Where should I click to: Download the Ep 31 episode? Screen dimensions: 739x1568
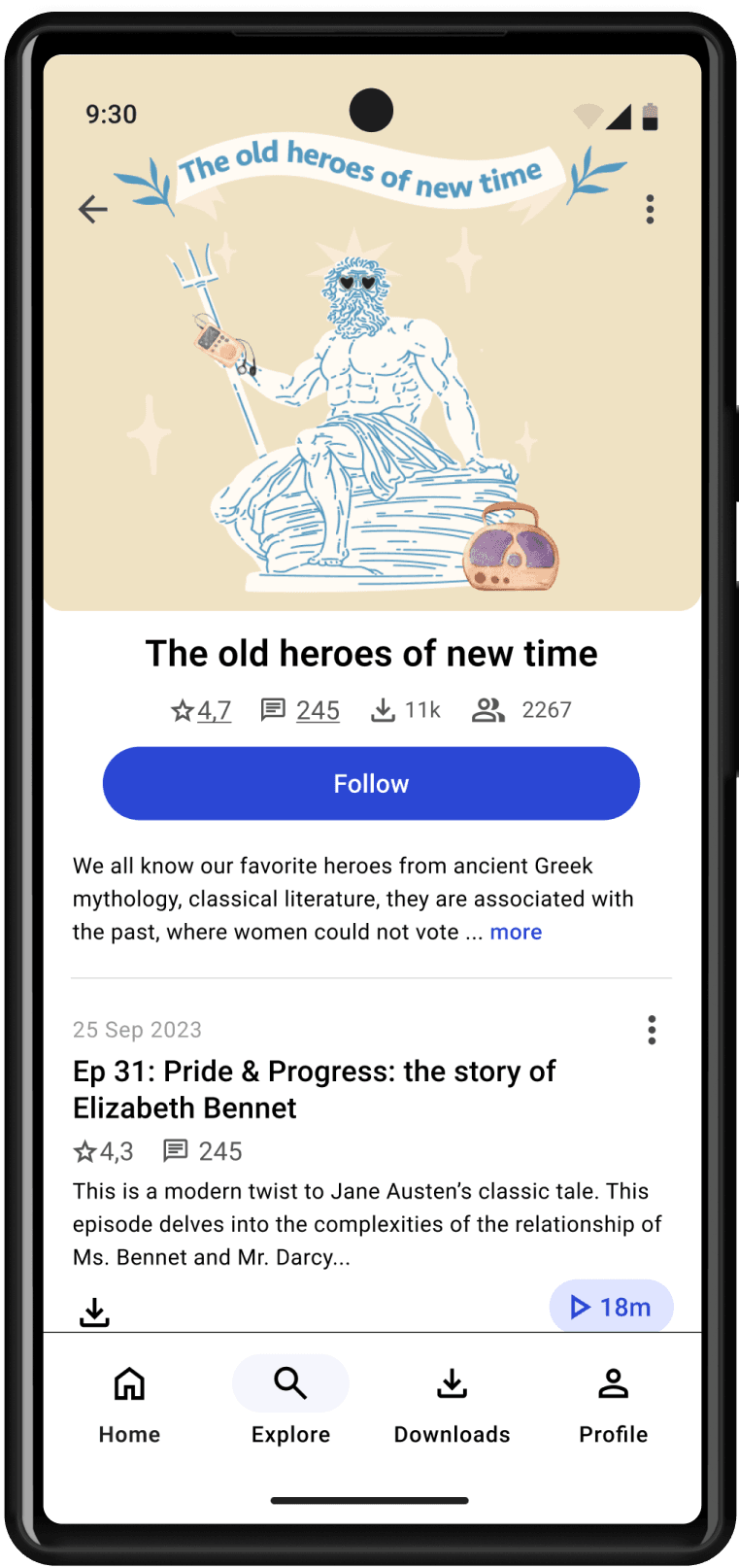(x=94, y=1312)
